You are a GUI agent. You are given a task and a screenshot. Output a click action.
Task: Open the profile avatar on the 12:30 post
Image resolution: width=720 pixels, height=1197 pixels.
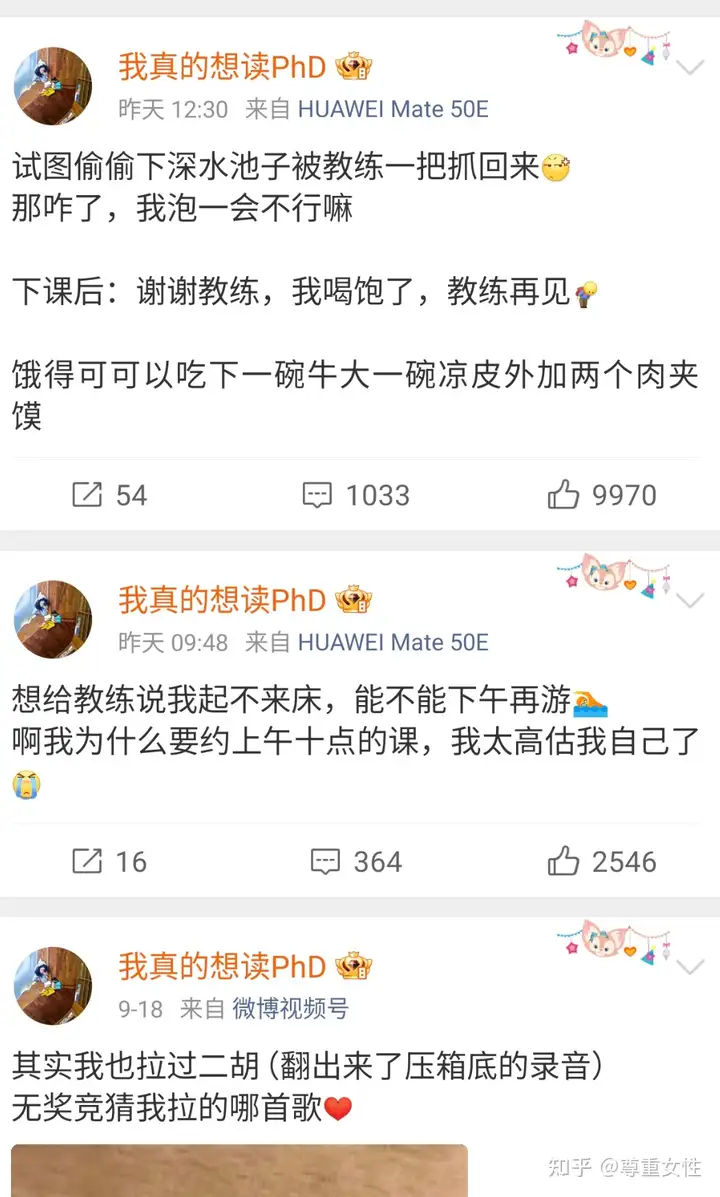tap(53, 86)
